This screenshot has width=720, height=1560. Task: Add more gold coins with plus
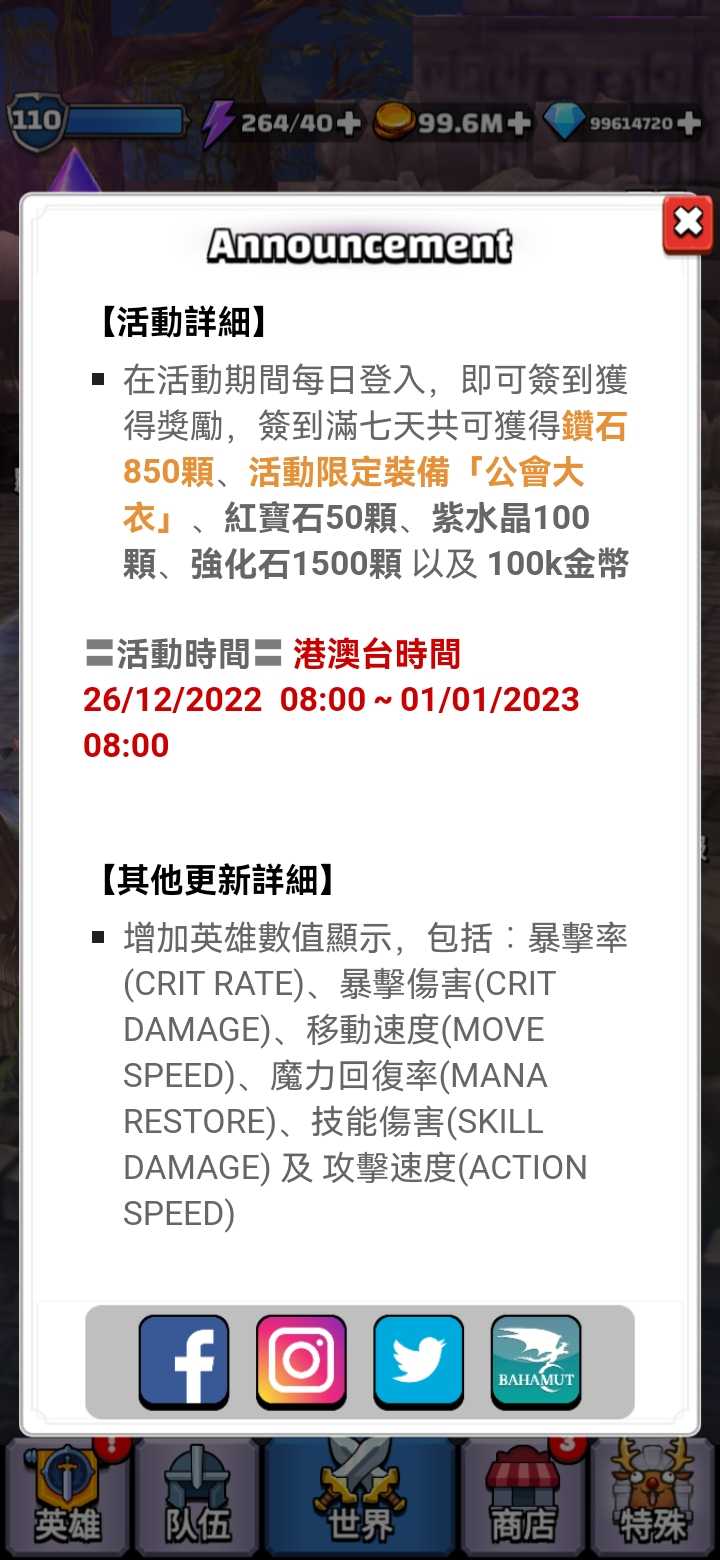[x=518, y=123]
